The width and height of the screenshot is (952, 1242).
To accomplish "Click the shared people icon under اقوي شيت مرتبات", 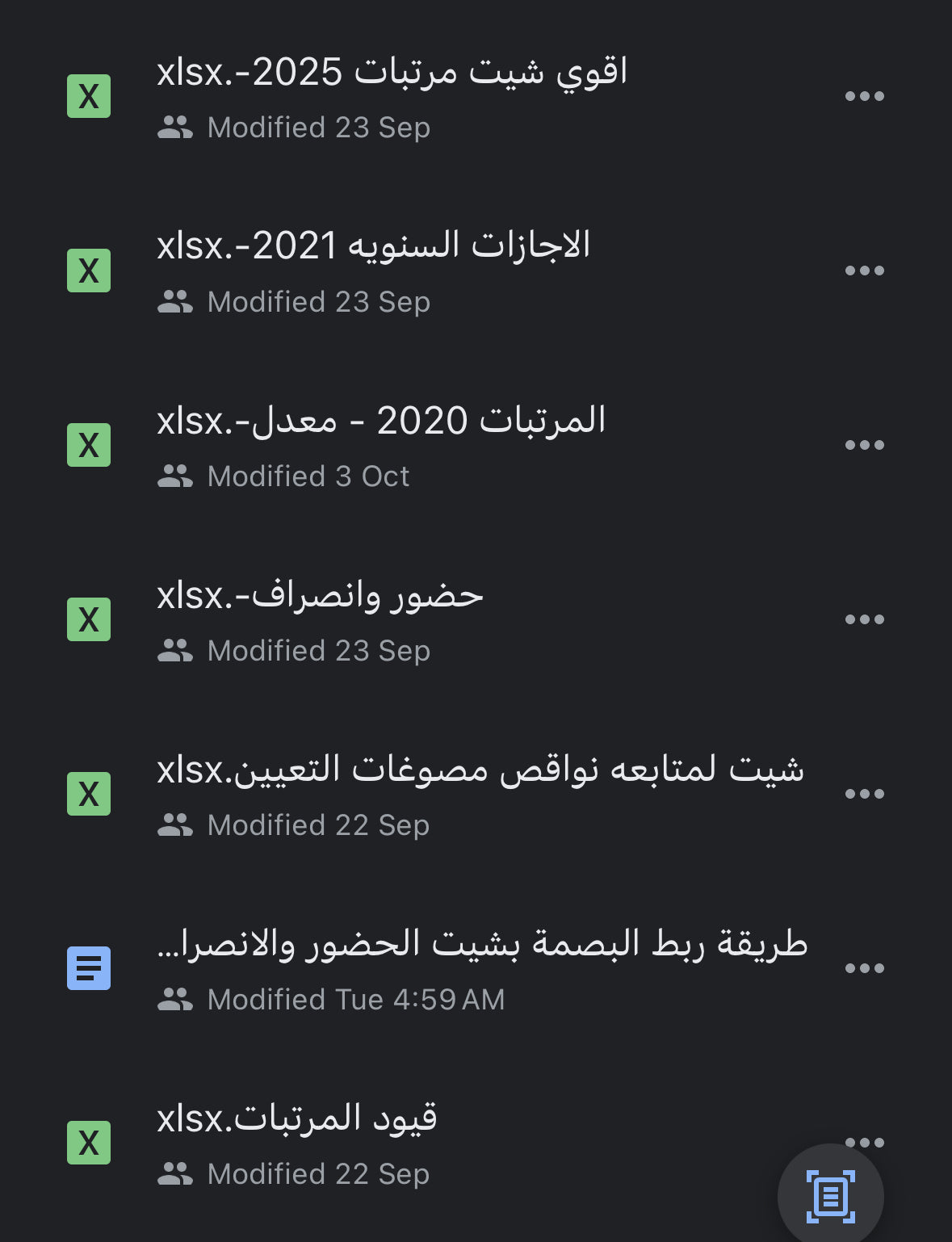I will click(x=176, y=127).
